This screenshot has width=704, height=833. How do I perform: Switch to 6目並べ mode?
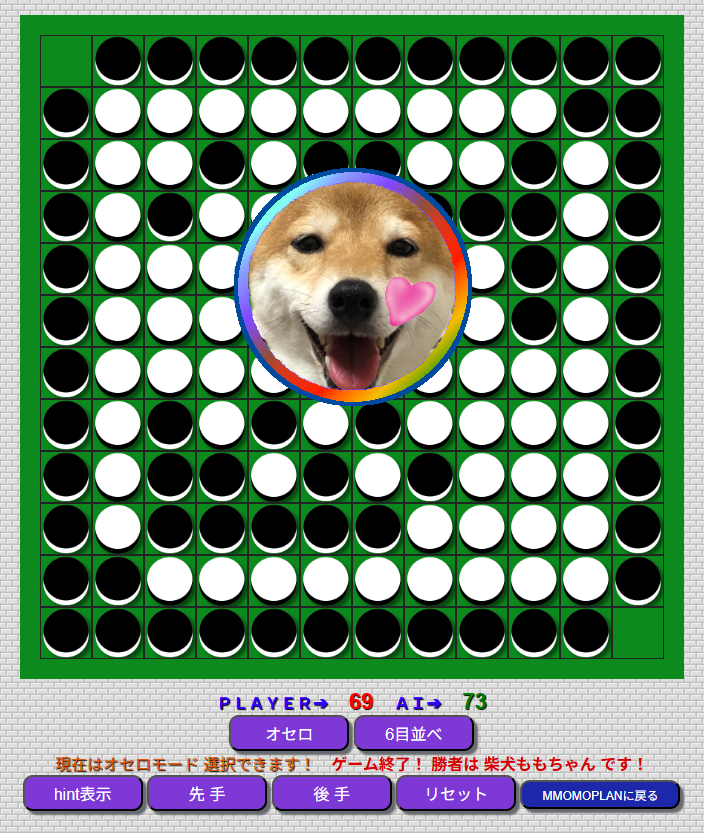pyautogui.click(x=413, y=733)
